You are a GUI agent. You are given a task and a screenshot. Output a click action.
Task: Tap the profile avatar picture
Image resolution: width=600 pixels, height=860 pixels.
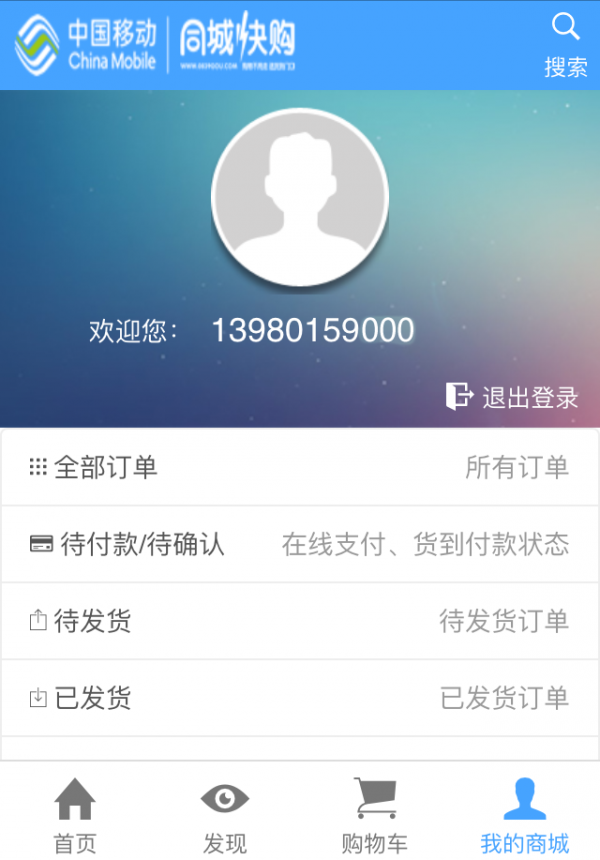tap(300, 197)
